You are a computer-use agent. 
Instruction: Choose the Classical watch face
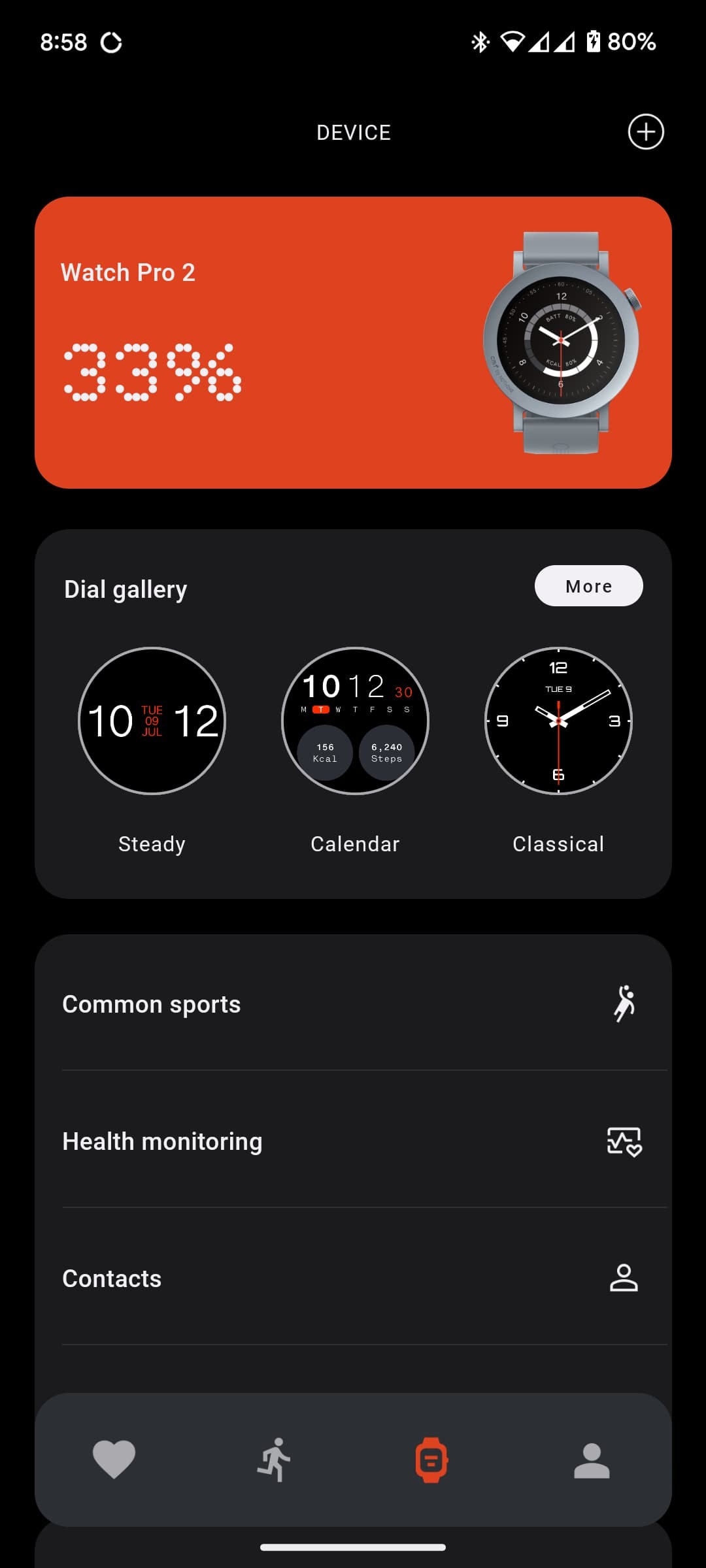coord(558,721)
